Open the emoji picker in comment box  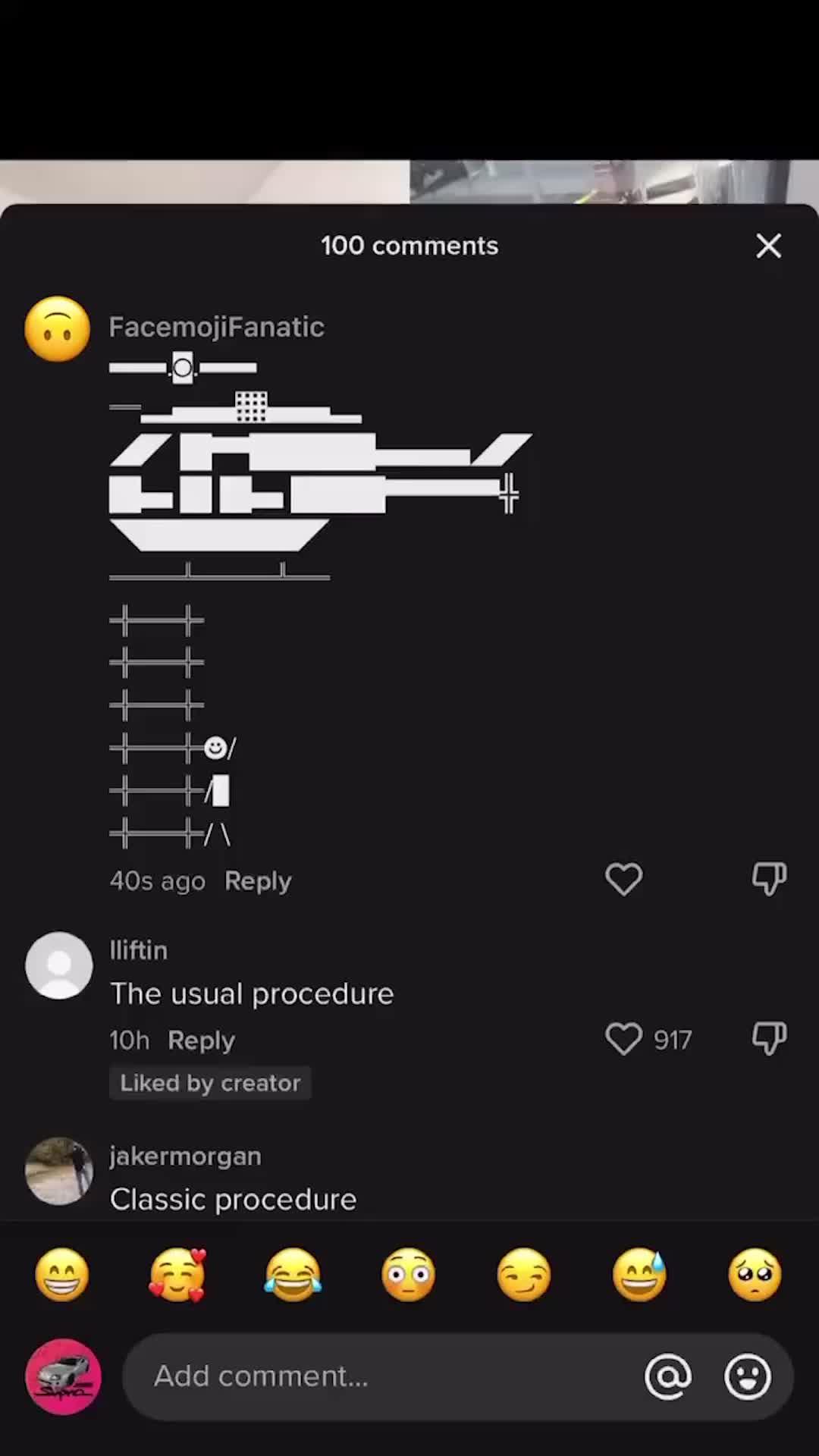[748, 1376]
